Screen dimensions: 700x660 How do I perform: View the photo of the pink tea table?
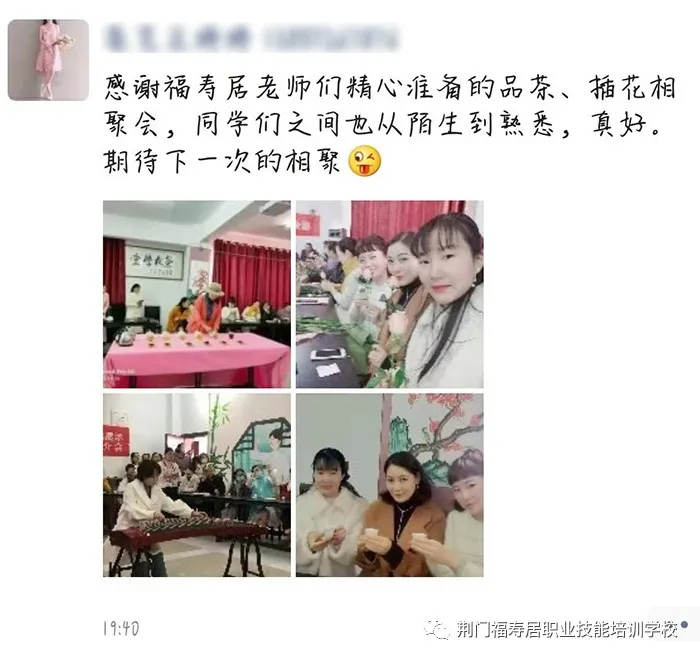pos(196,294)
